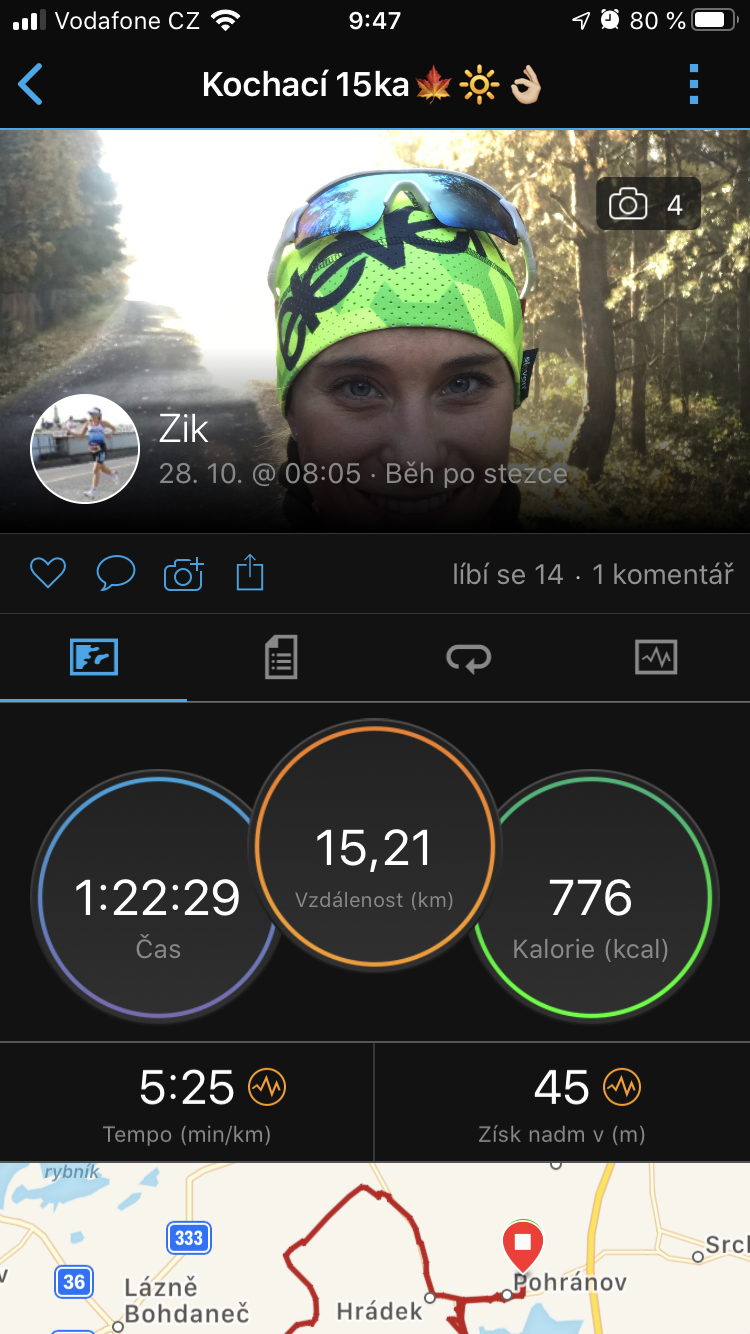Share this activity
Image resolution: width=750 pixels, height=1334 pixels.
coord(250,573)
